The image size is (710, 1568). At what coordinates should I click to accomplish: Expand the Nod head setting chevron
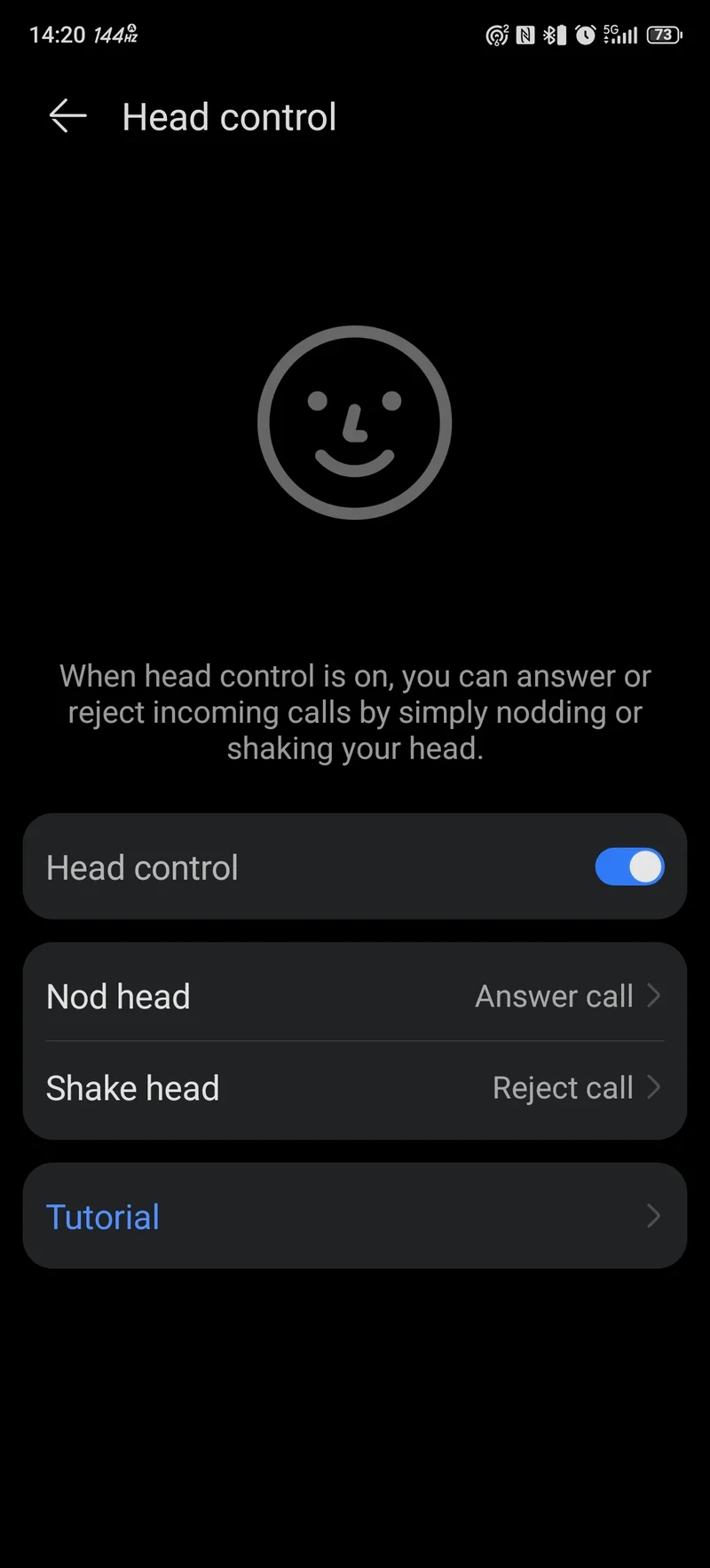click(x=653, y=996)
